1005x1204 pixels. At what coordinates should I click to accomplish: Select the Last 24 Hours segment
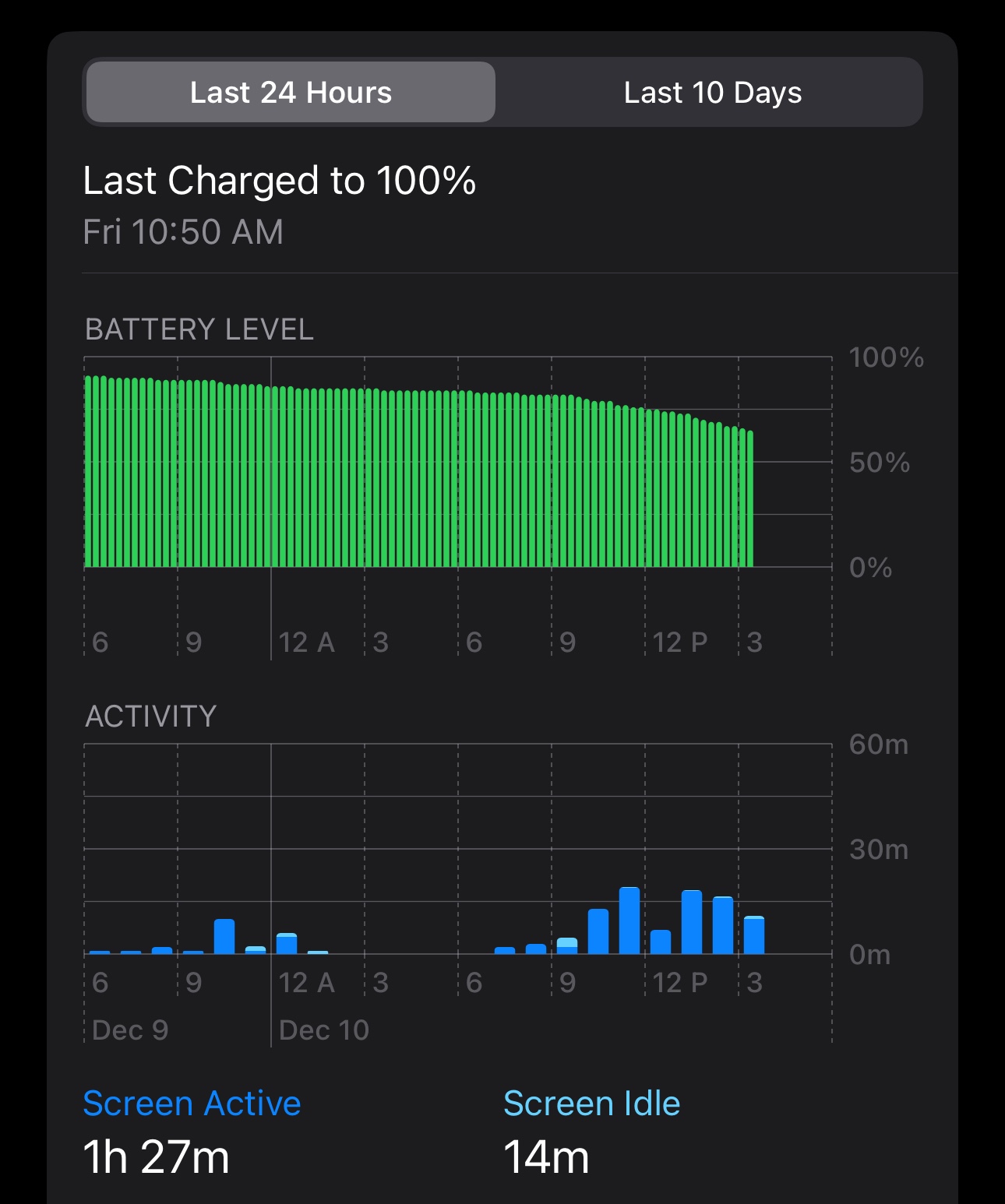click(291, 93)
